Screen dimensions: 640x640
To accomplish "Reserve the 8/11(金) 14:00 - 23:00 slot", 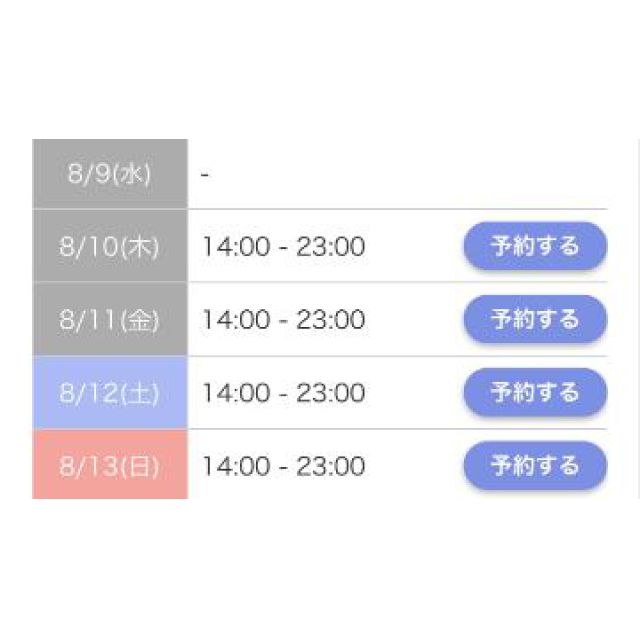I will click(535, 320).
